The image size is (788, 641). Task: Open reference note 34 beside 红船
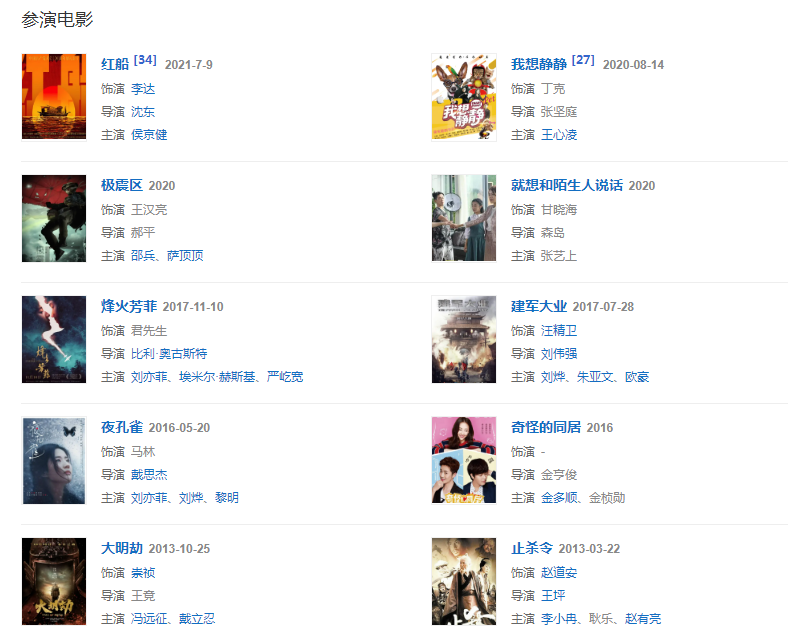tap(145, 61)
